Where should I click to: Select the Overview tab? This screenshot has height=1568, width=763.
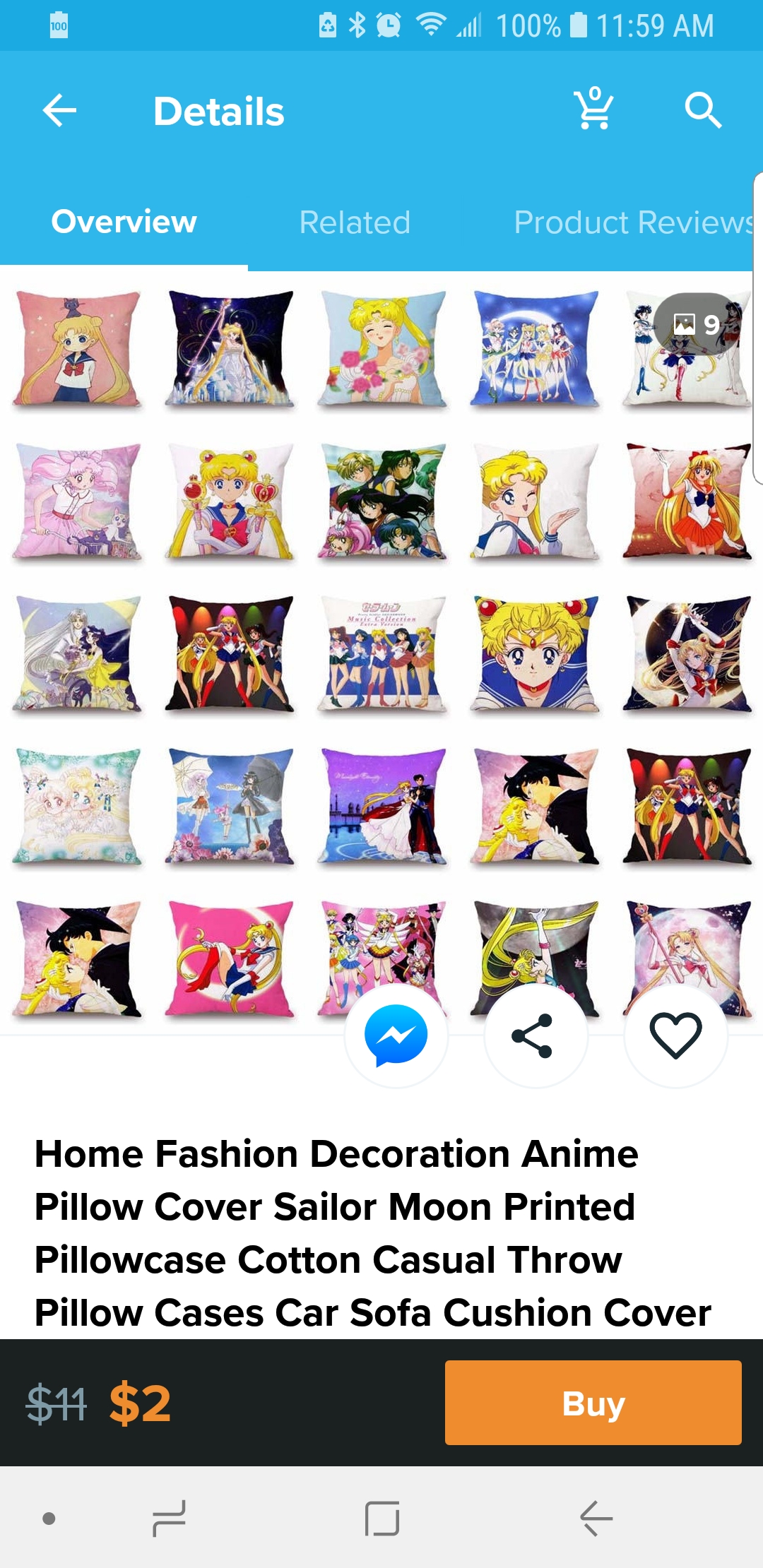(124, 222)
